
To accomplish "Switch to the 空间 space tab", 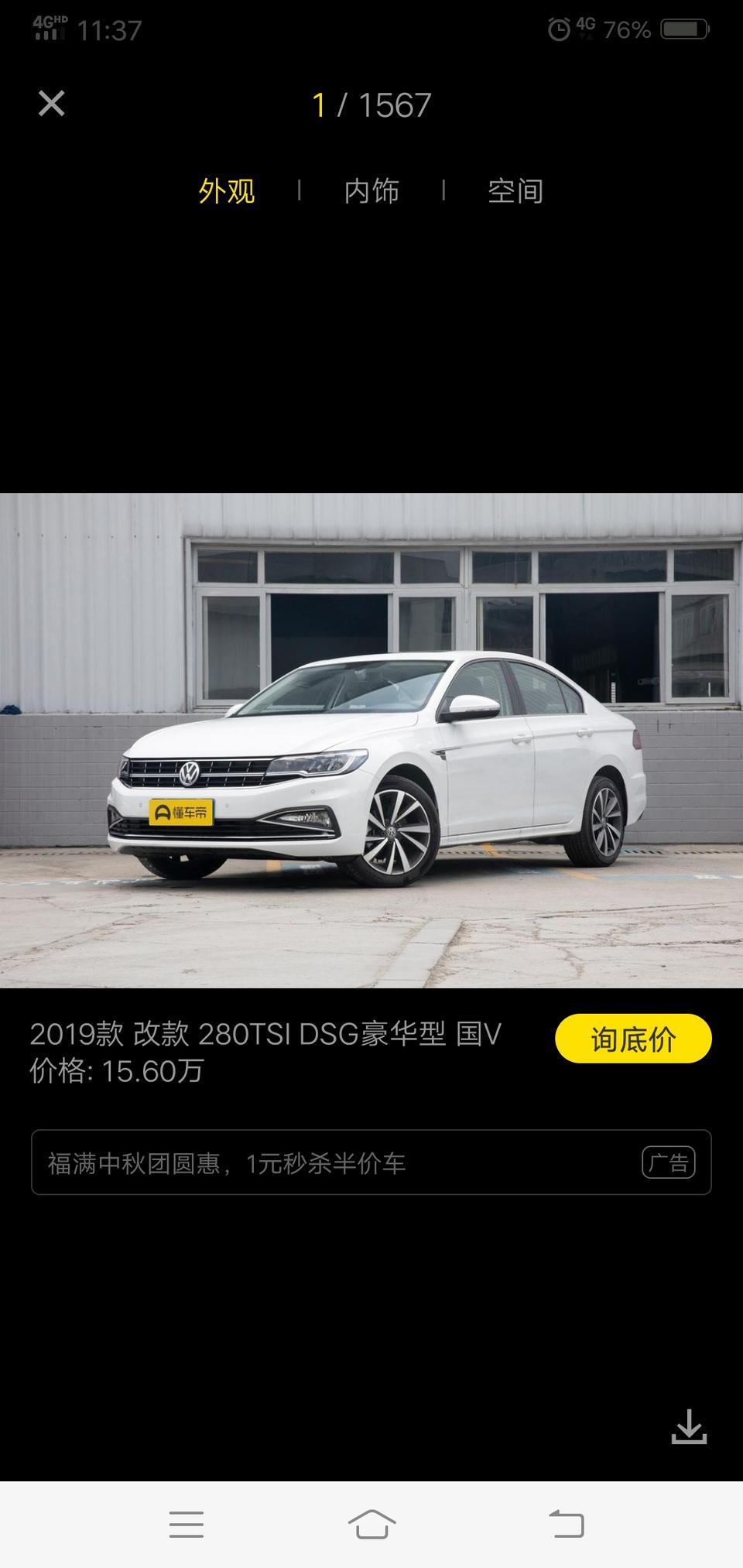I will 515,191.
